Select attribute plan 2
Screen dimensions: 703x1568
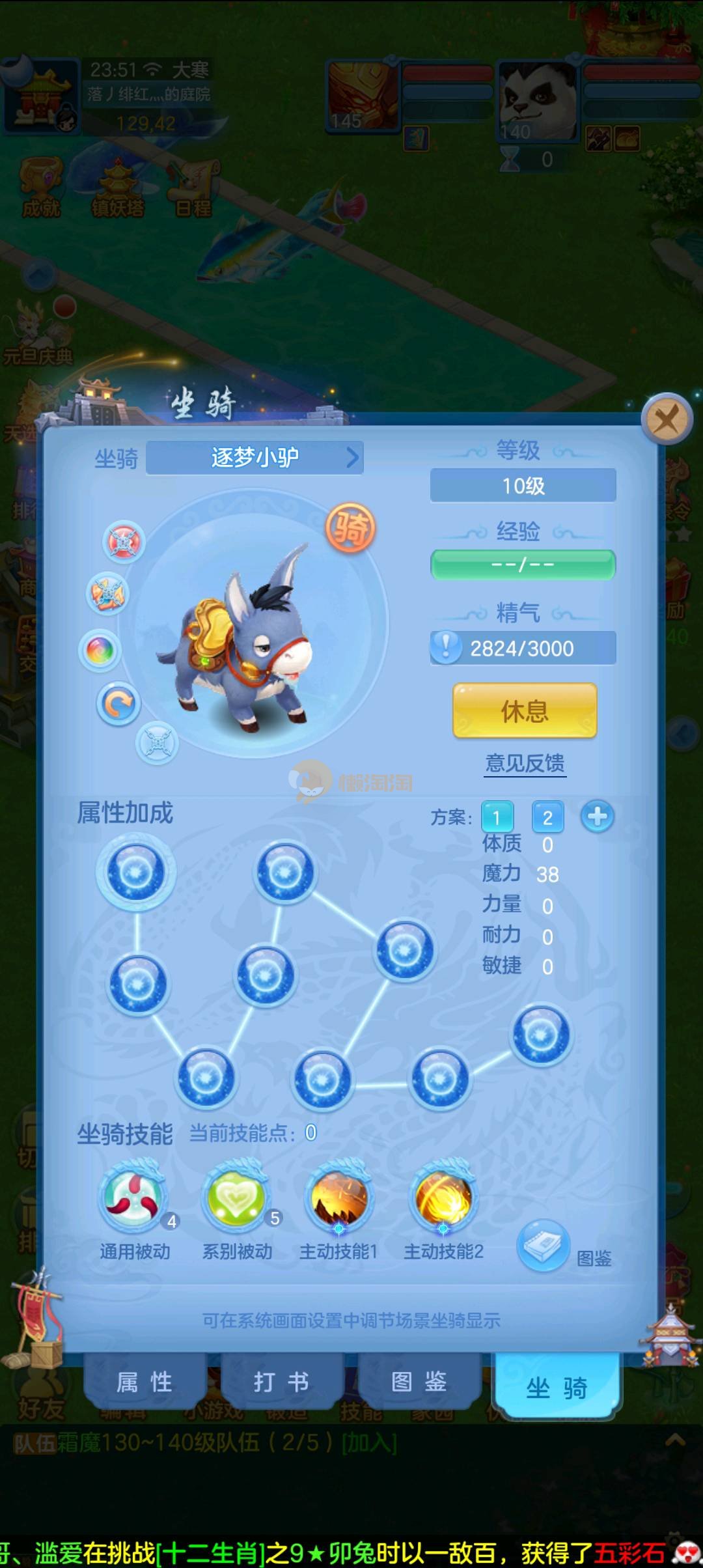[x=547, y=817]
